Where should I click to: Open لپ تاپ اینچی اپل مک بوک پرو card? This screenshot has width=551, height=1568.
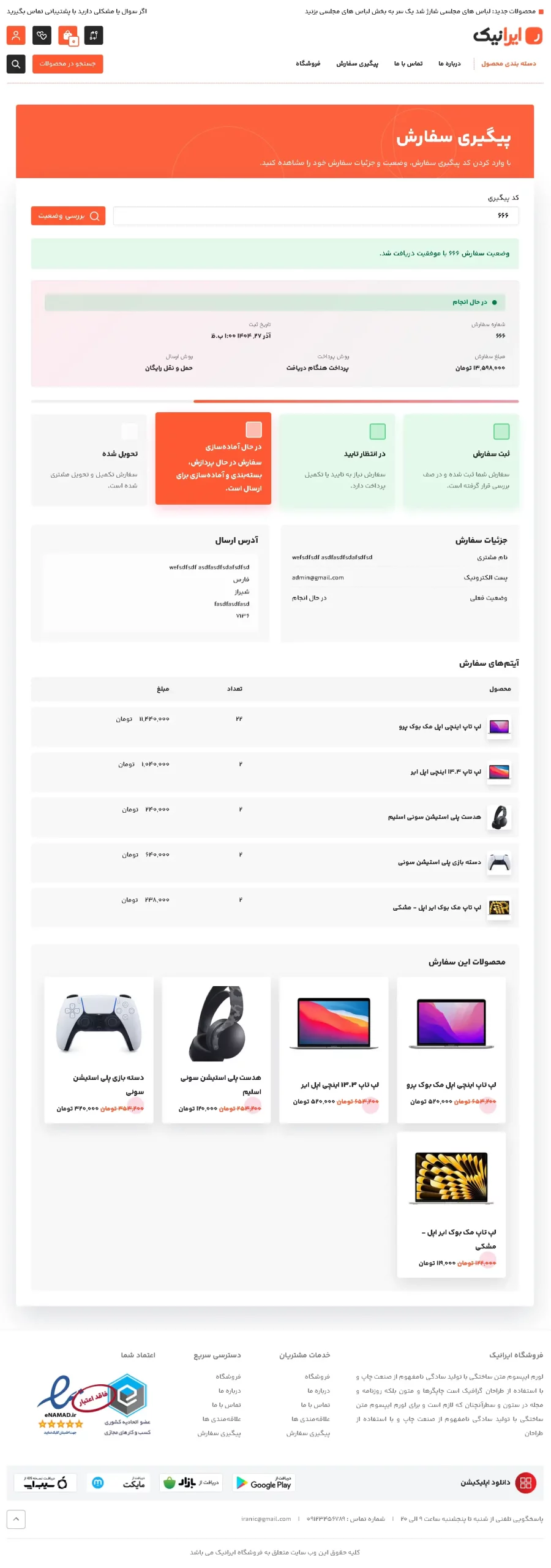tap(451, 1048)
